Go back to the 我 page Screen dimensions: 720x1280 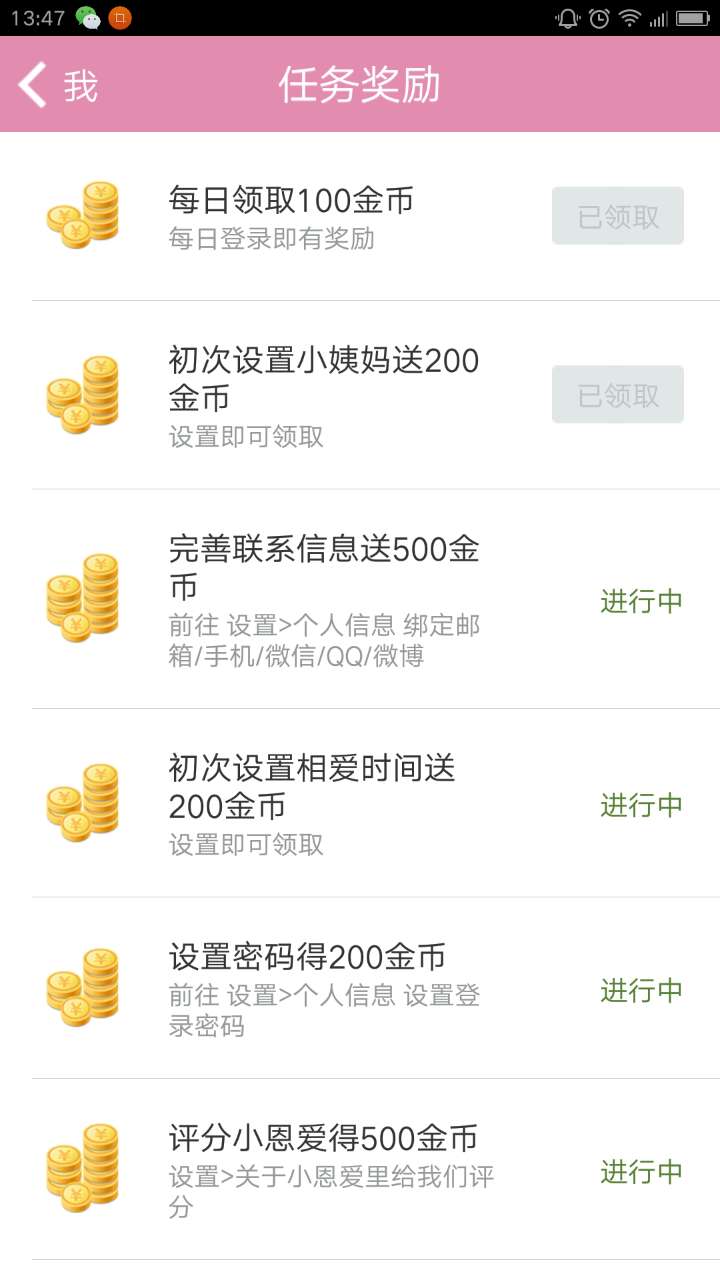point(58,85)
